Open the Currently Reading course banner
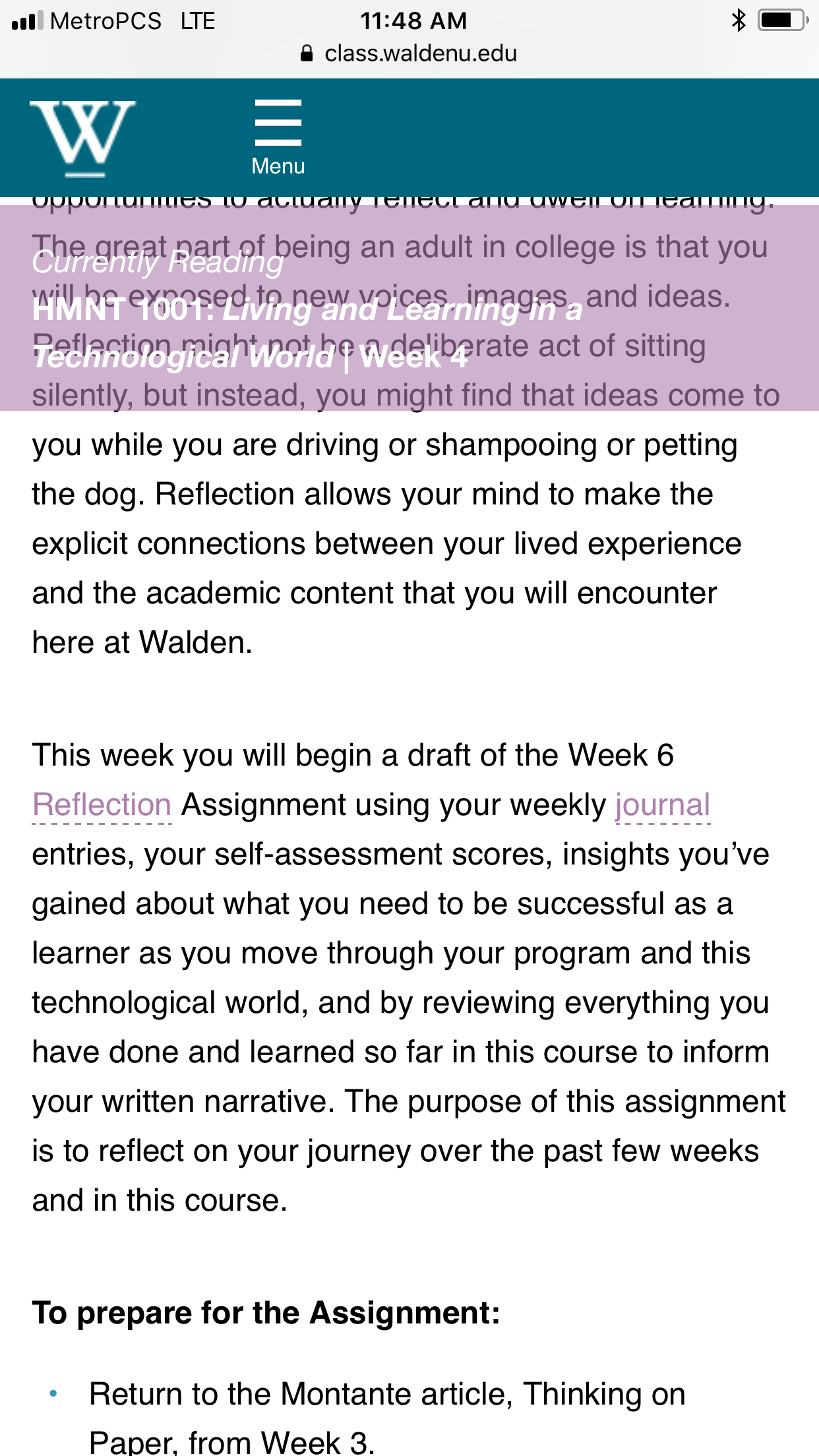 point(409,308)
